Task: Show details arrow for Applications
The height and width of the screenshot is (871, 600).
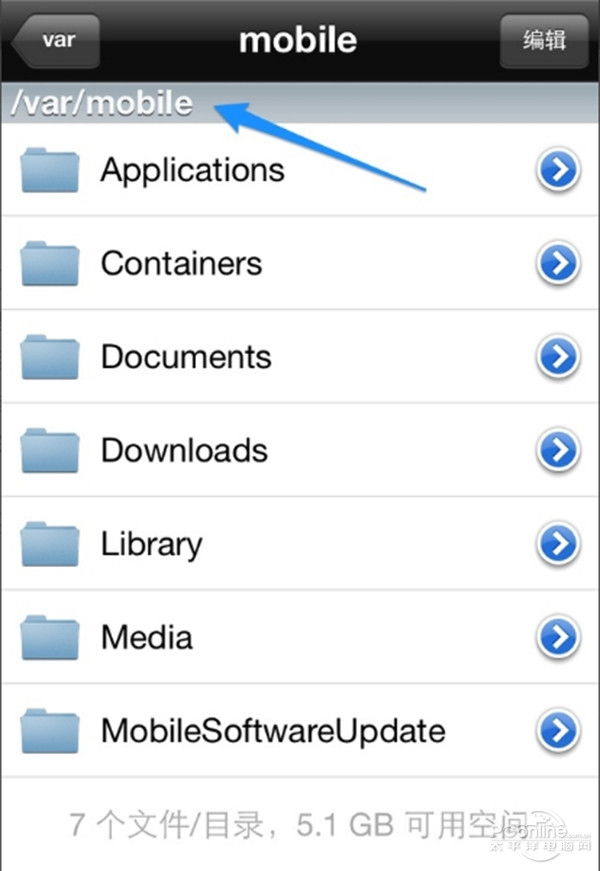Action: click(557, 171)
